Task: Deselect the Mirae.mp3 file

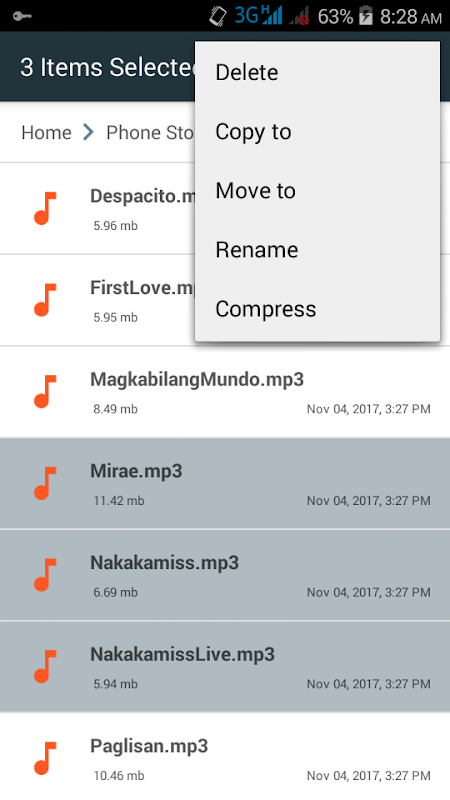Action: click(225, 483)
